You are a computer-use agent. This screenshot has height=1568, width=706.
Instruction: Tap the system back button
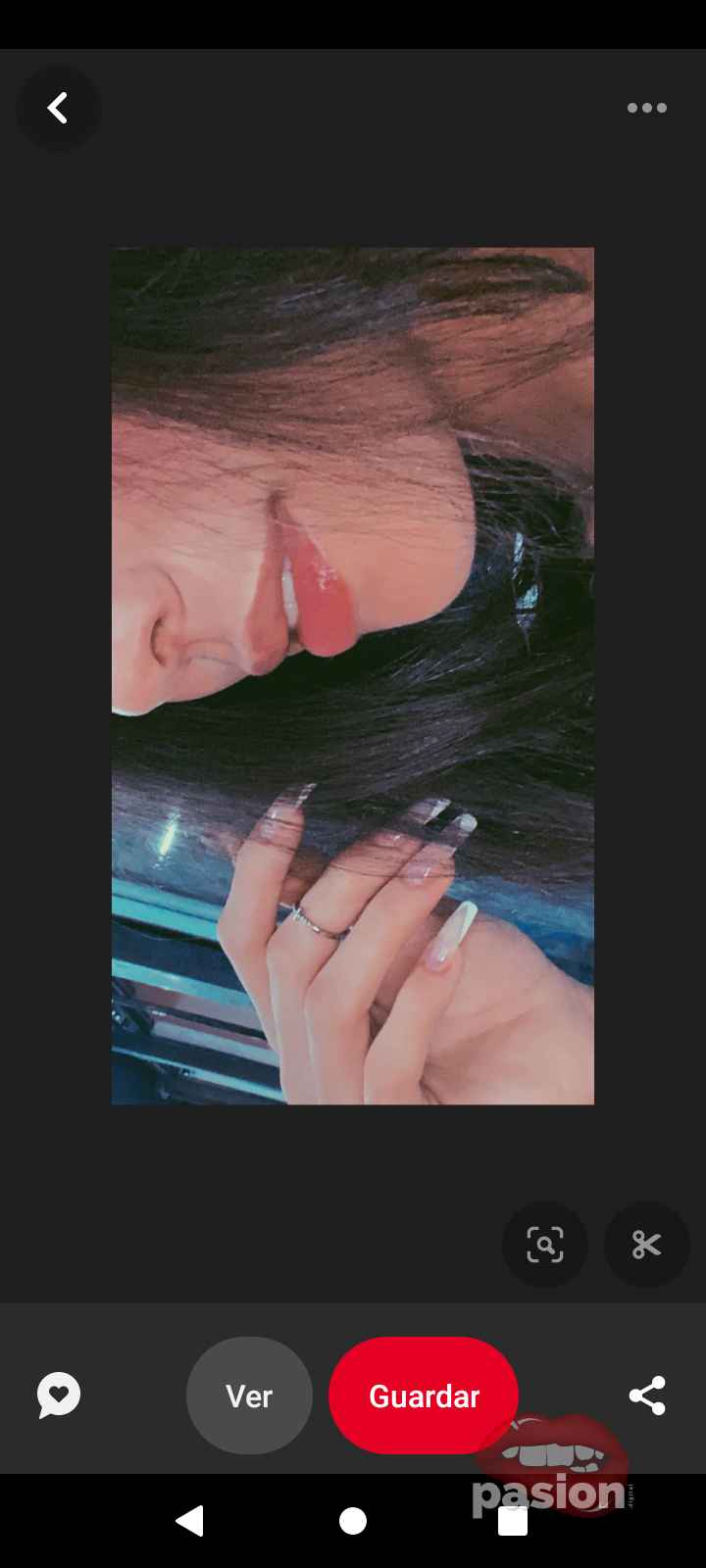[190, 1521]
